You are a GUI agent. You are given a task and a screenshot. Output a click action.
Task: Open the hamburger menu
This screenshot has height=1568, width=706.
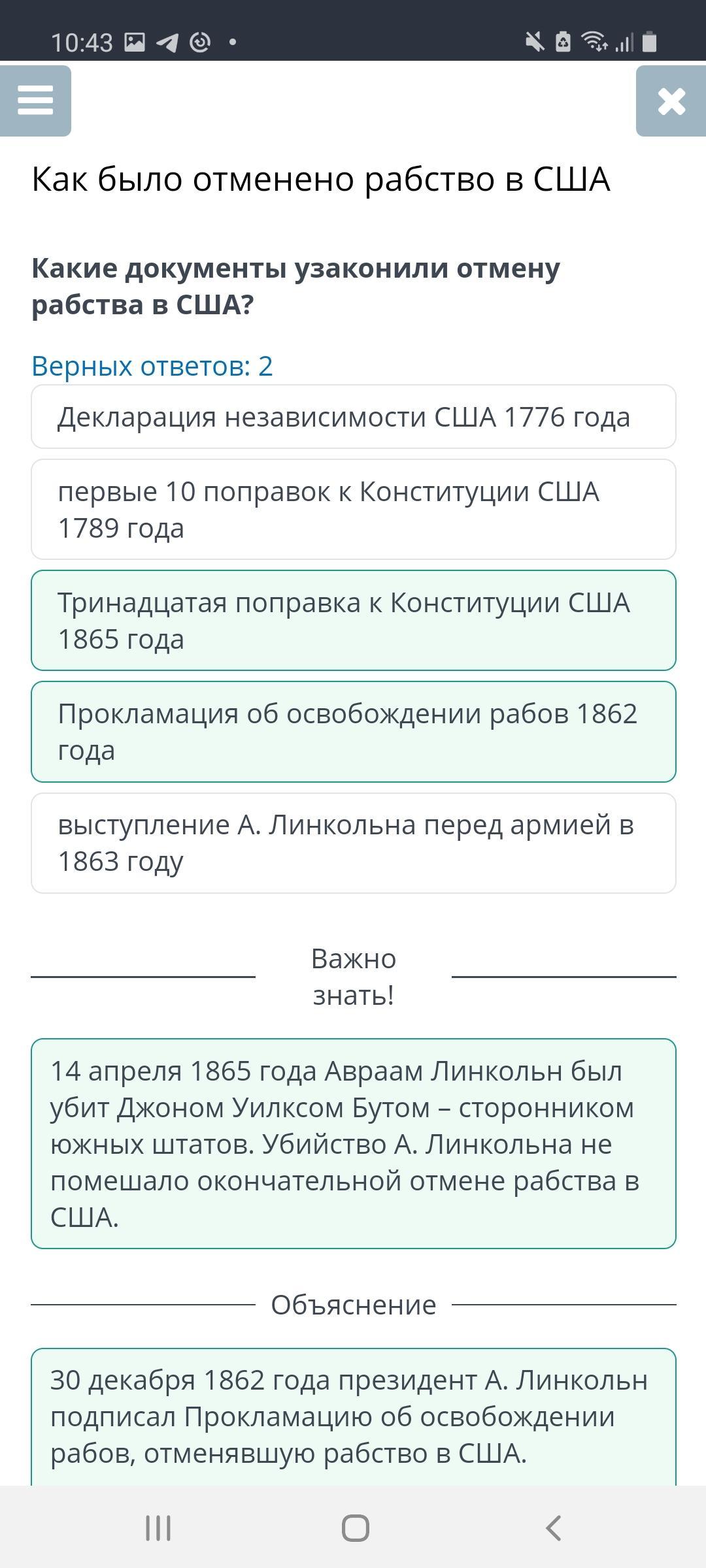click(35, 101)
